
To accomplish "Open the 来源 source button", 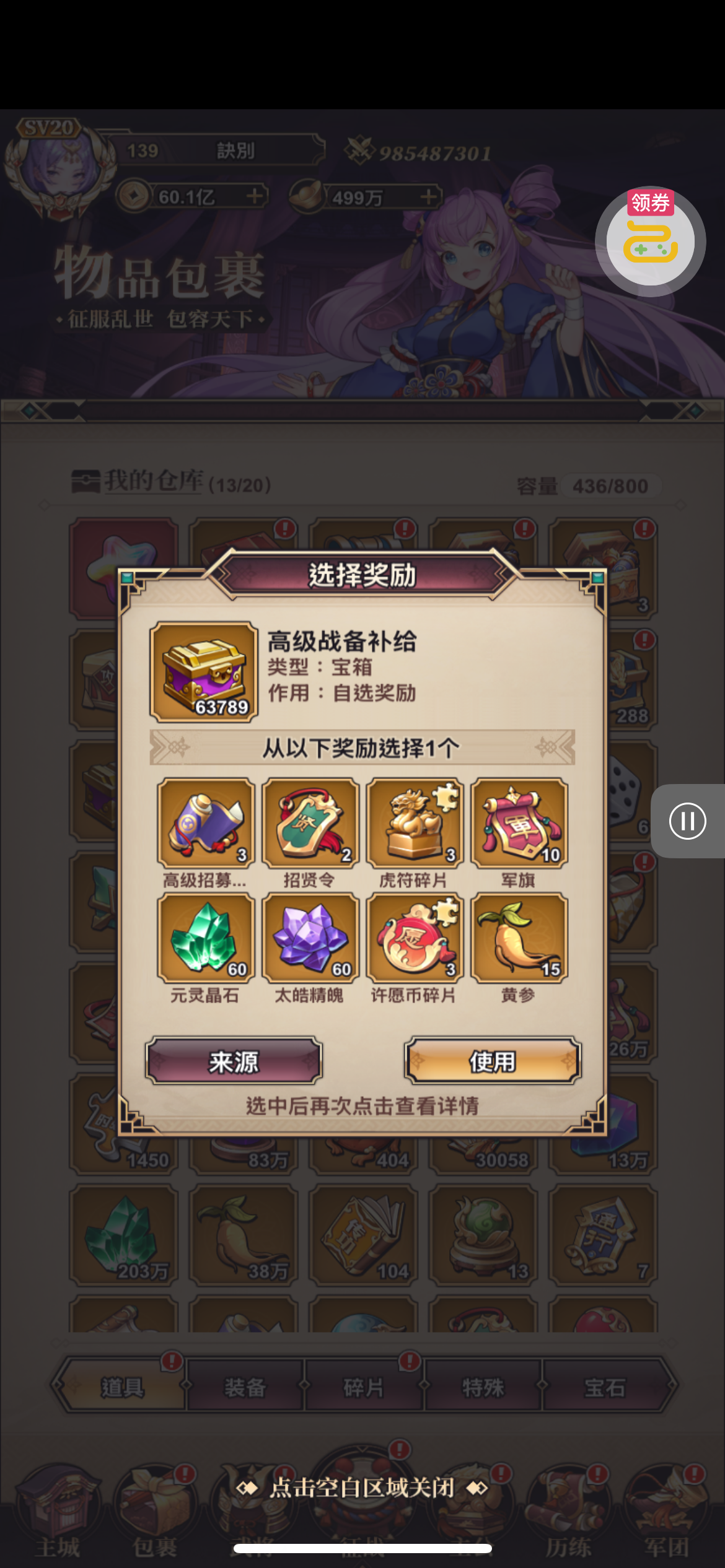I will (234, 1061).
